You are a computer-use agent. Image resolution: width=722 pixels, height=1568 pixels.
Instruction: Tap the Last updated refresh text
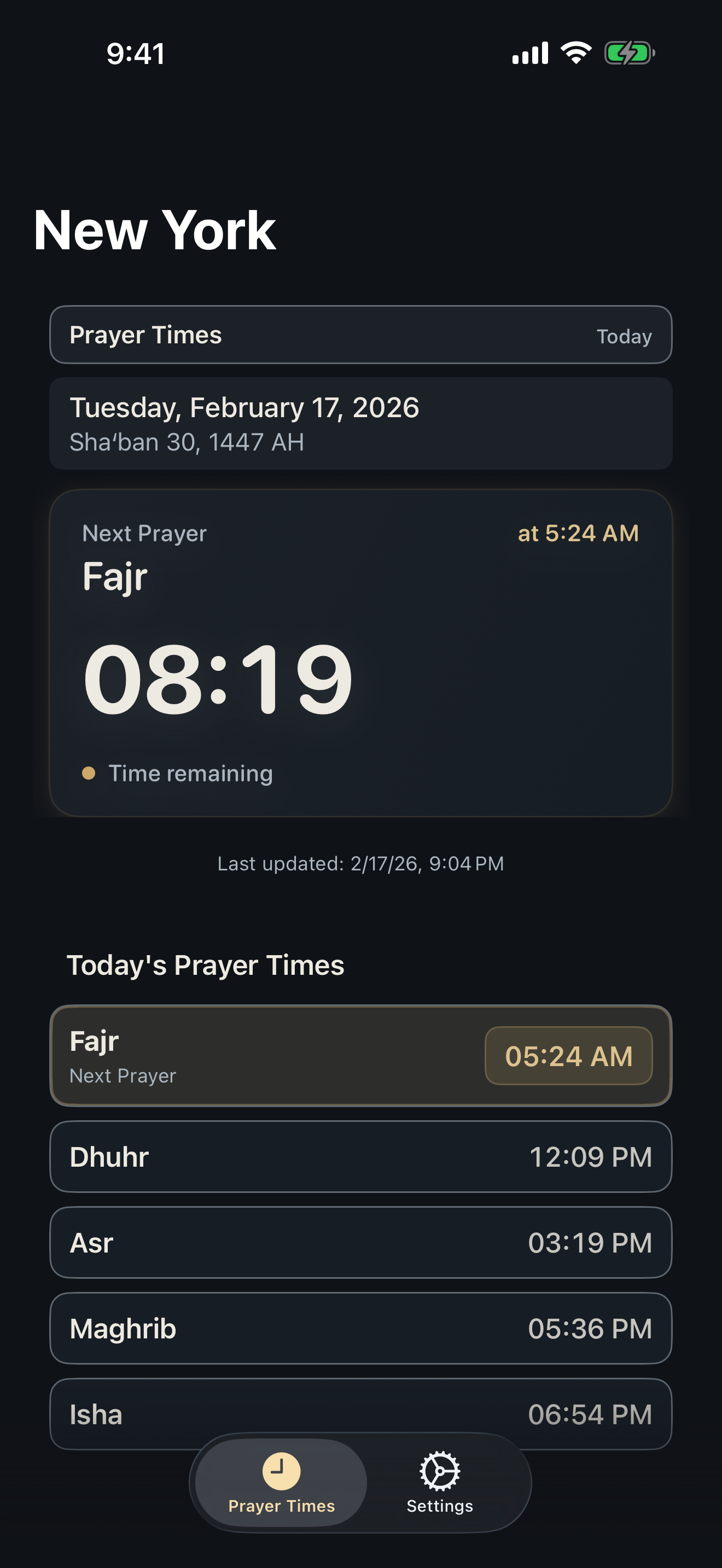tap(361, 864)
